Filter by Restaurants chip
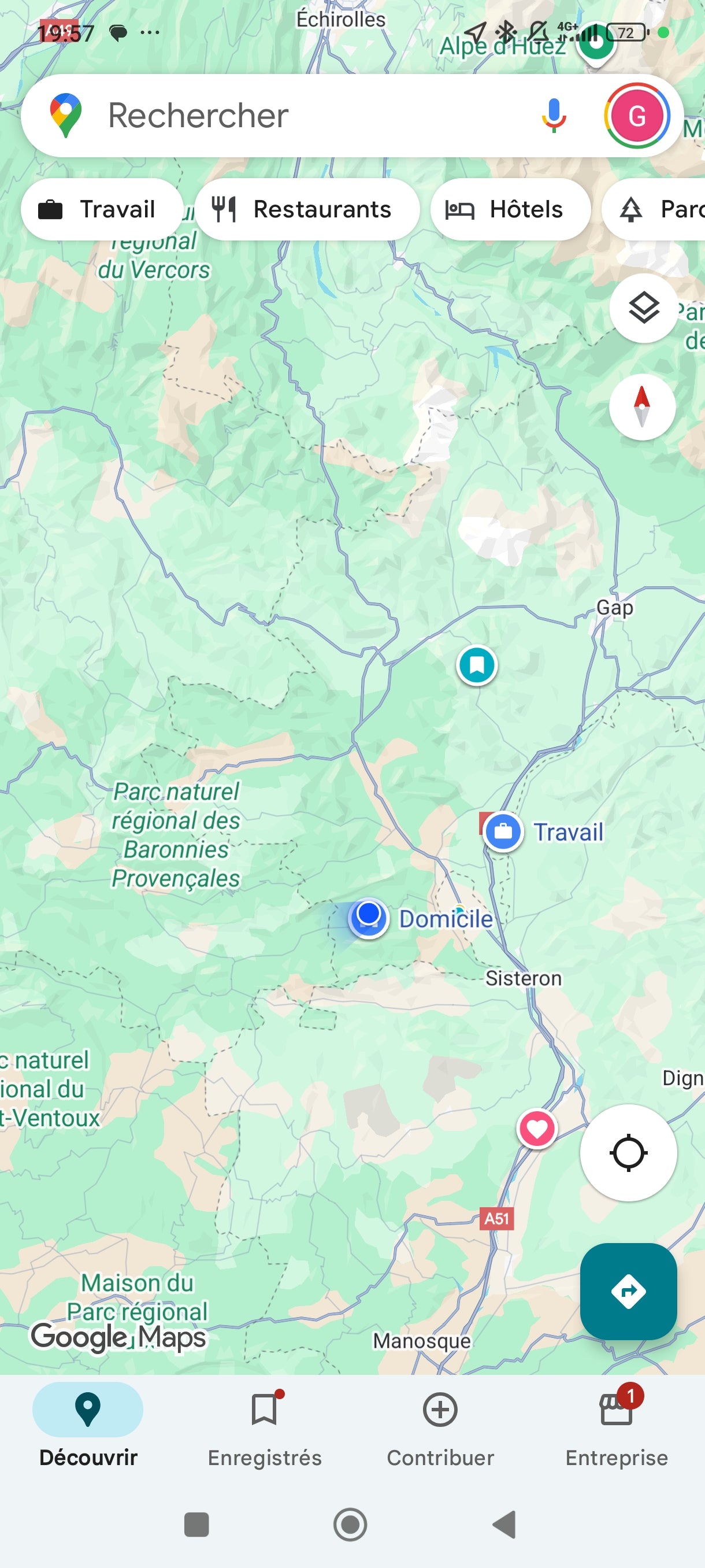 coord(307,209)
